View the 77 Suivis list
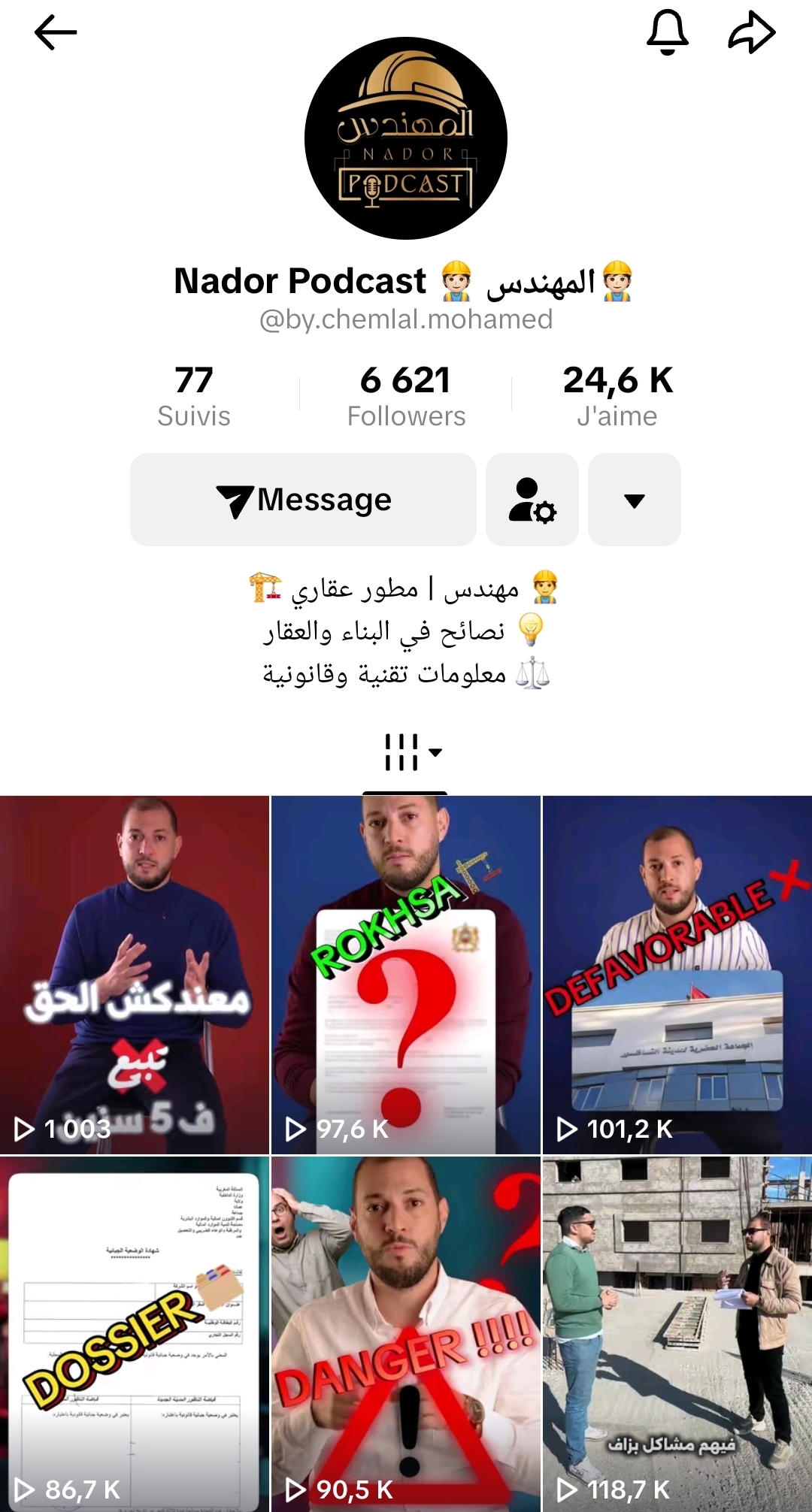Image resolution: width=812 pixels, height=1512 pixels. pyautogui.click(x=194, y=396)
